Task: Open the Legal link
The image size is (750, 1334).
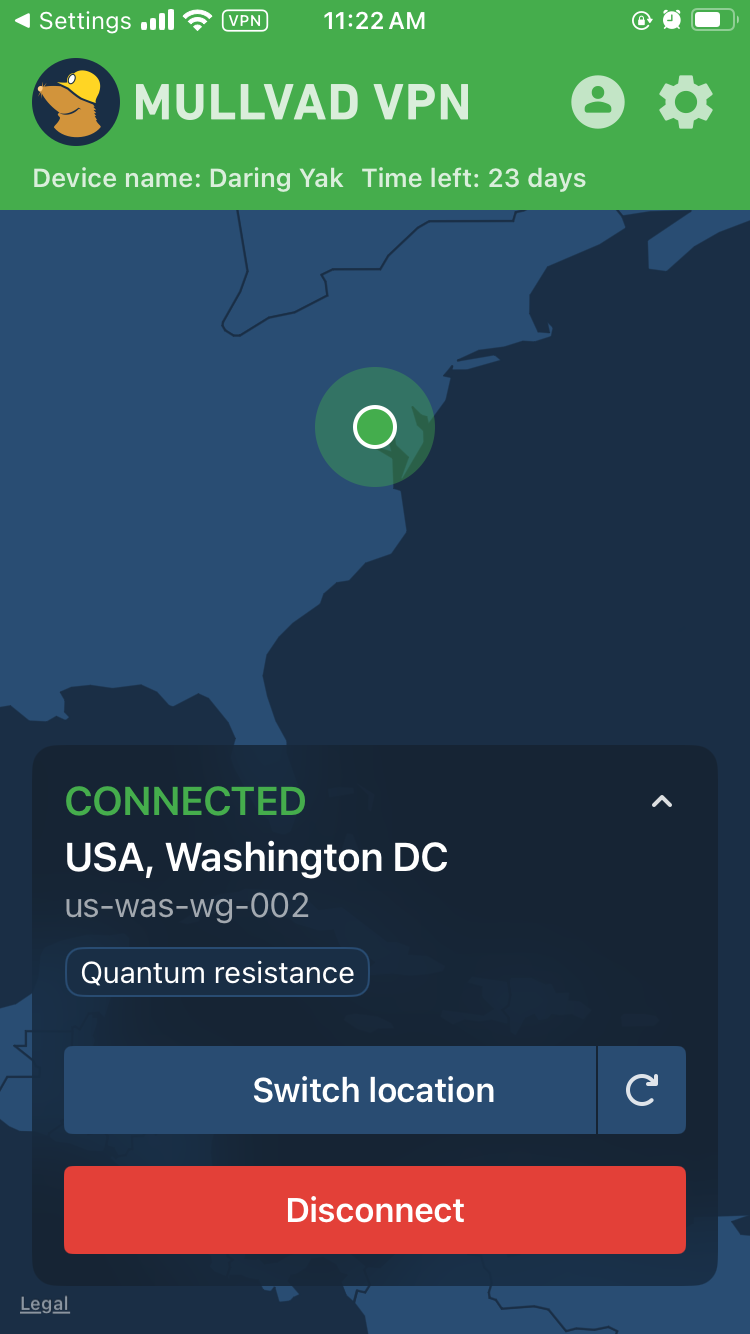Action: pos(45,1304)
